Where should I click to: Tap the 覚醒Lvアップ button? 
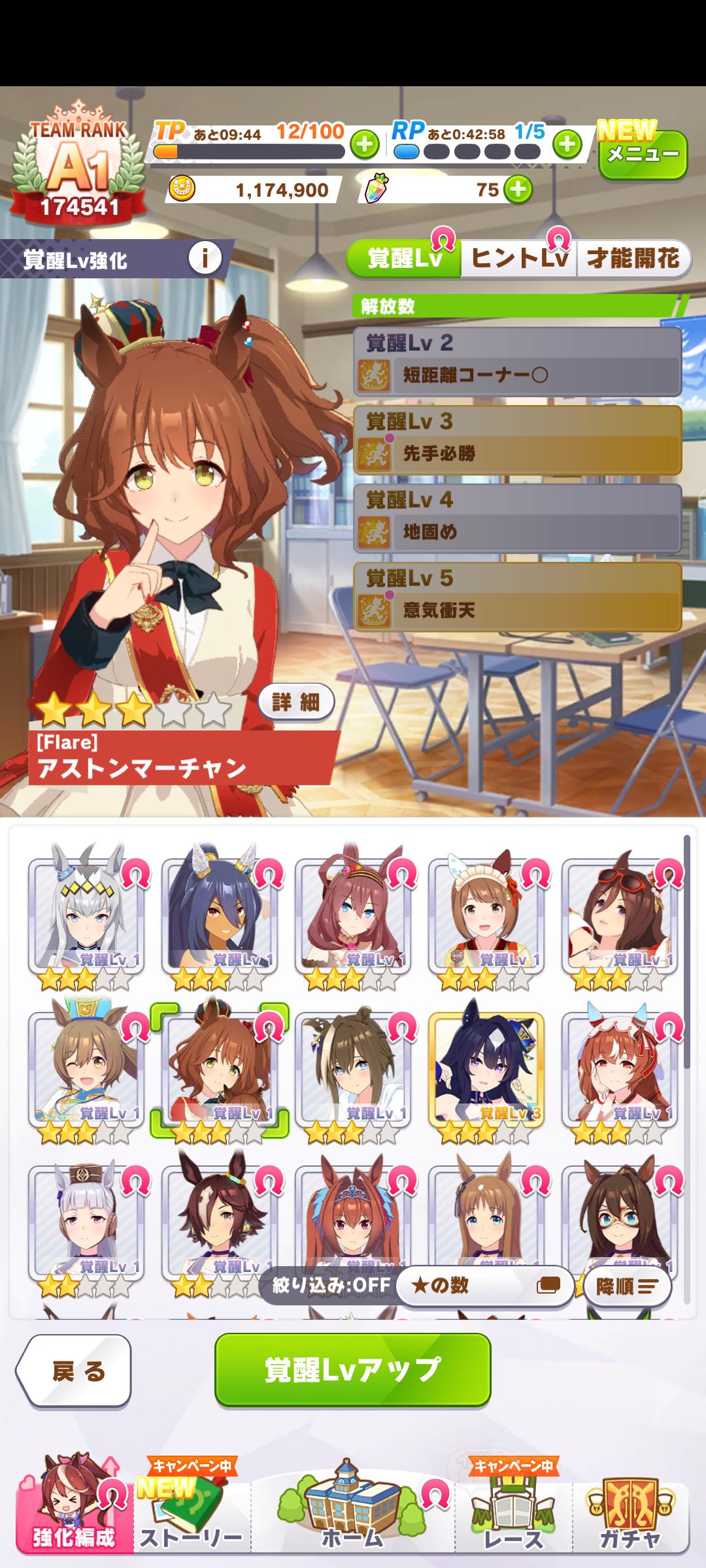tap(352, 1369)
